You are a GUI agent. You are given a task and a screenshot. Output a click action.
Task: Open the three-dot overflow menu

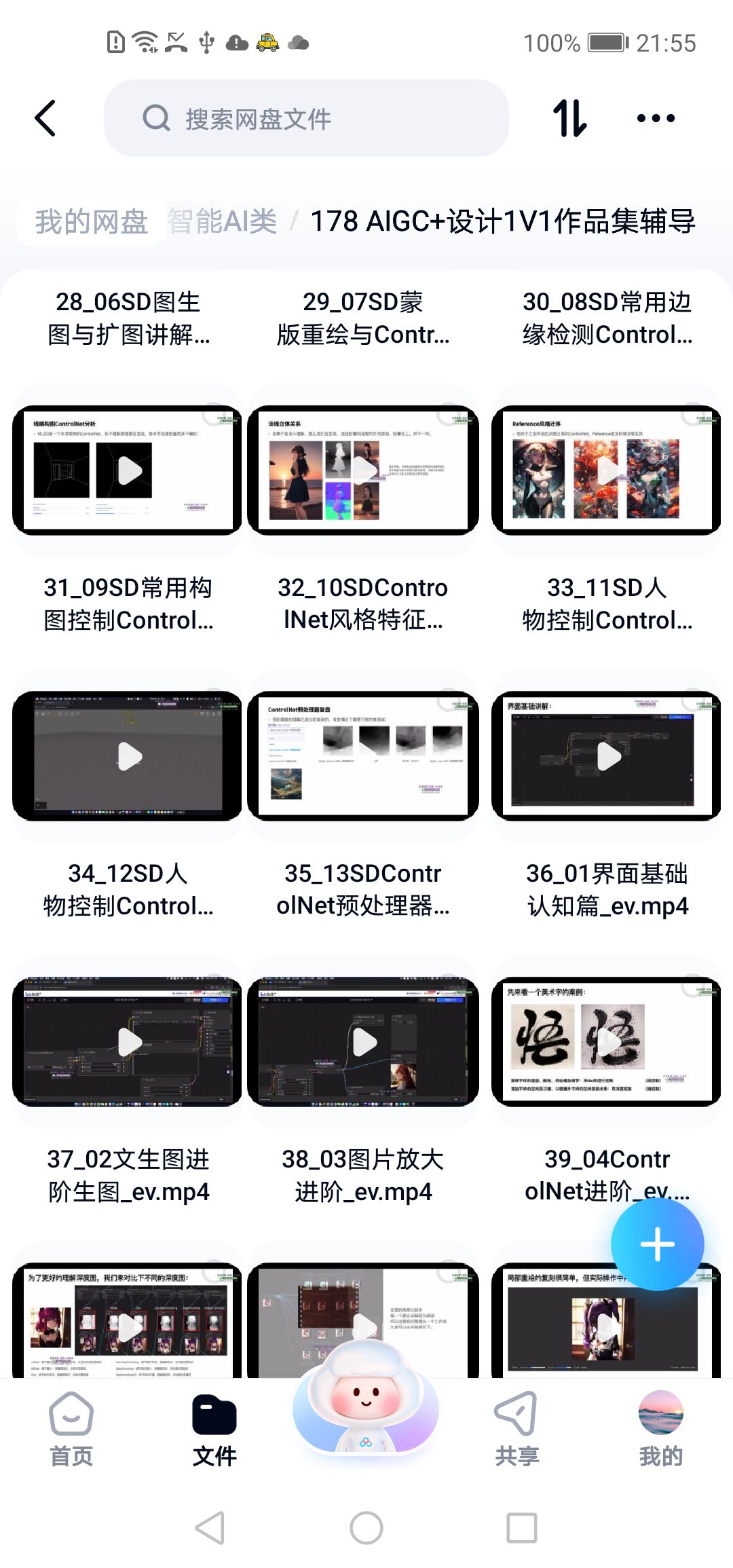point(656,119)
